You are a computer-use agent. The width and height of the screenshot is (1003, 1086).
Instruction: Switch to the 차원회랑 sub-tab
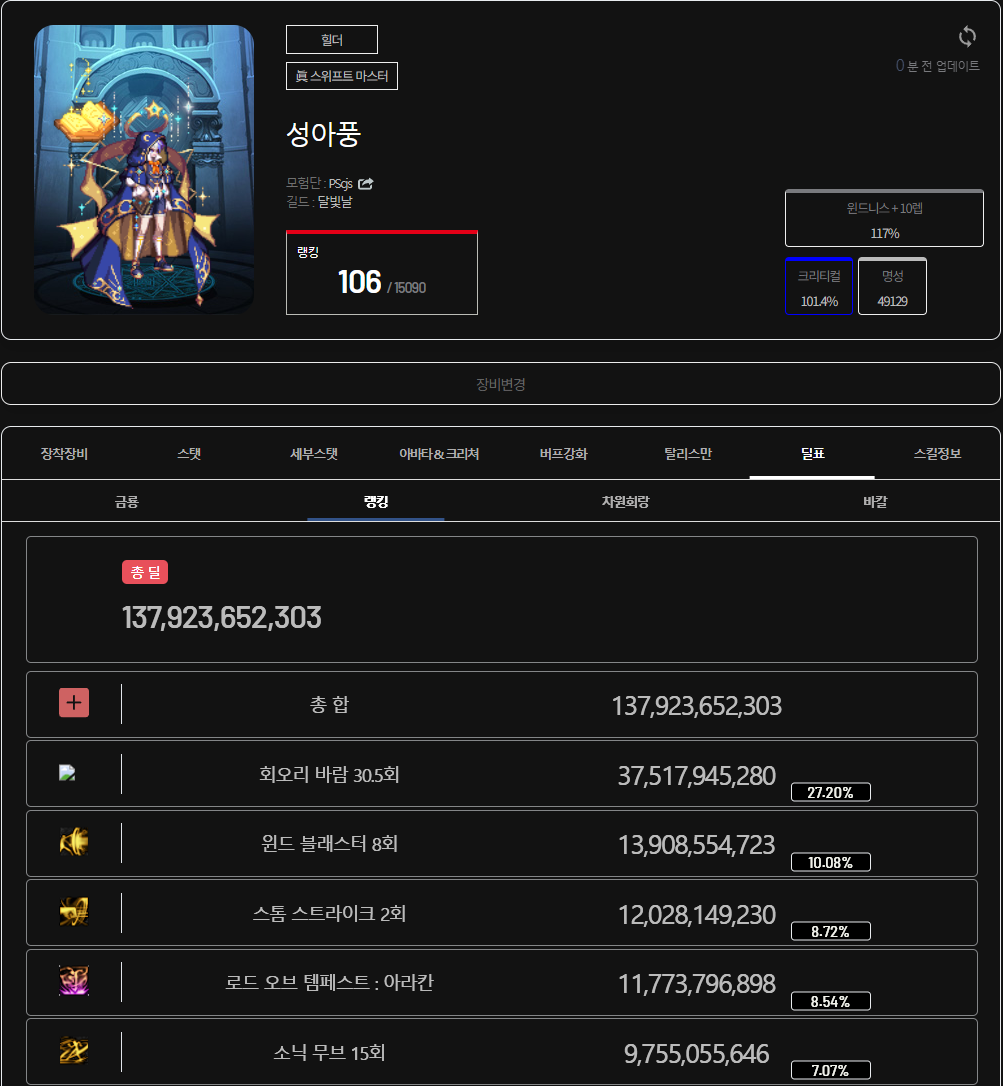click(x=625, y=502)
